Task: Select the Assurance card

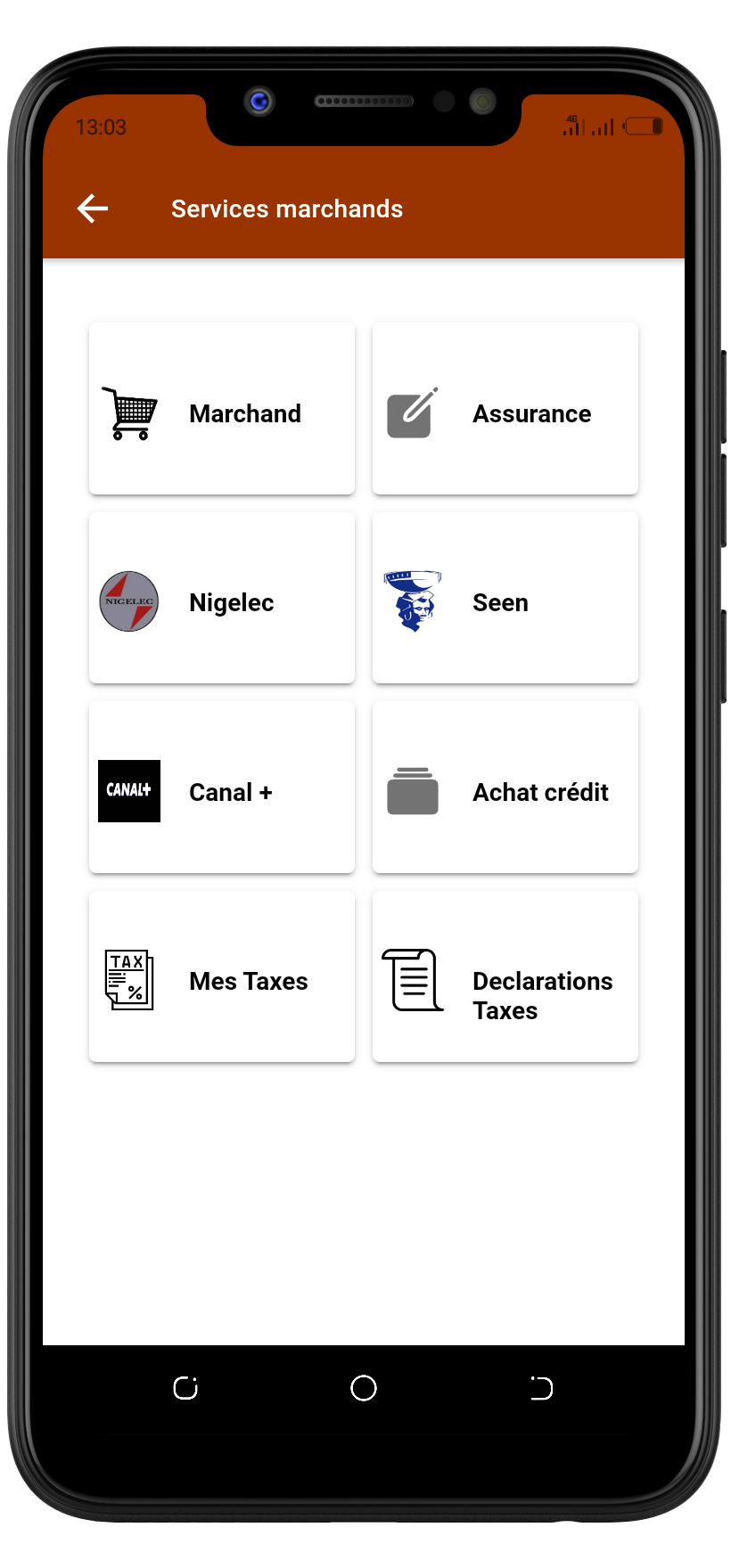Action: pyautogui.click(x=505, y=409)
